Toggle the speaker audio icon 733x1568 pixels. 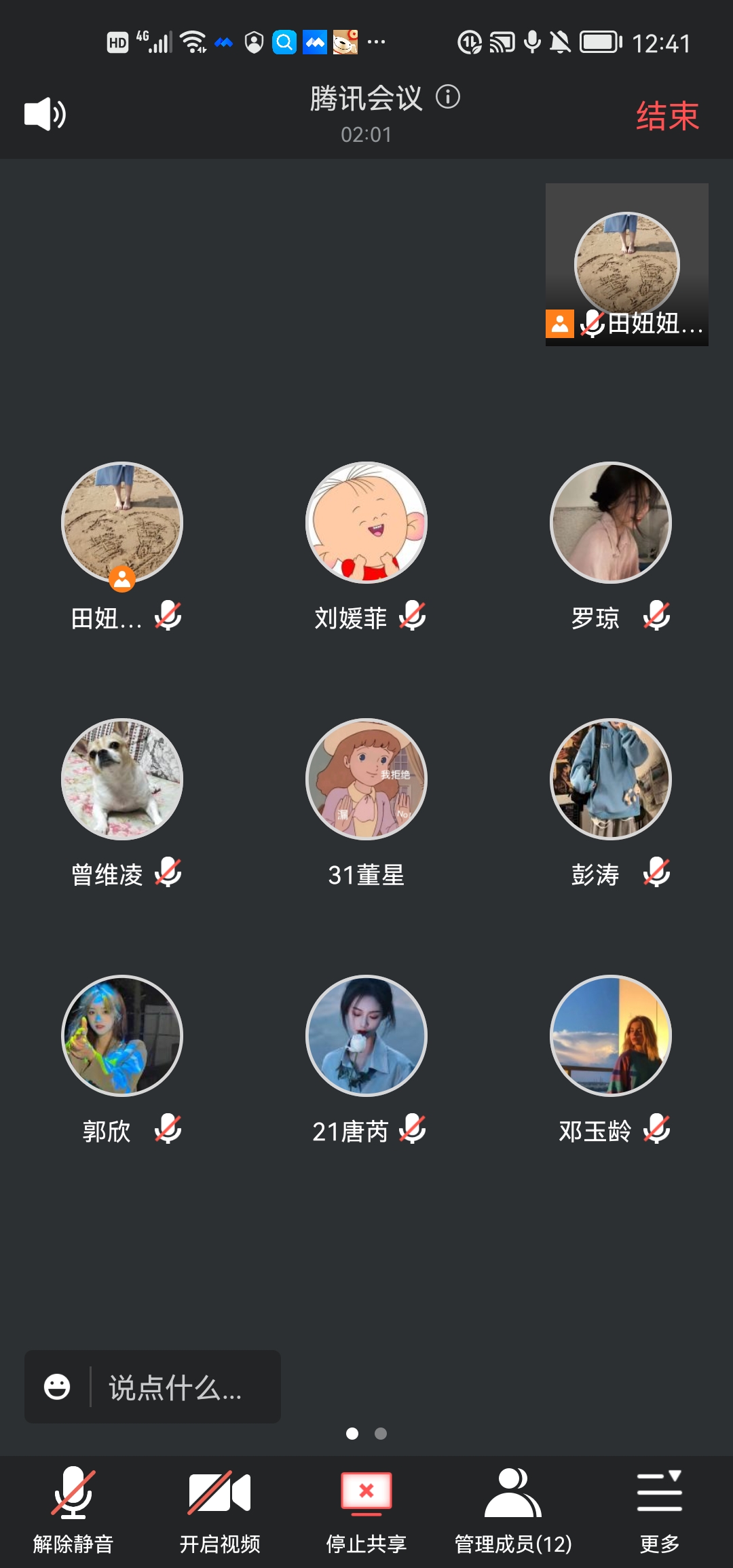(45, 114)
